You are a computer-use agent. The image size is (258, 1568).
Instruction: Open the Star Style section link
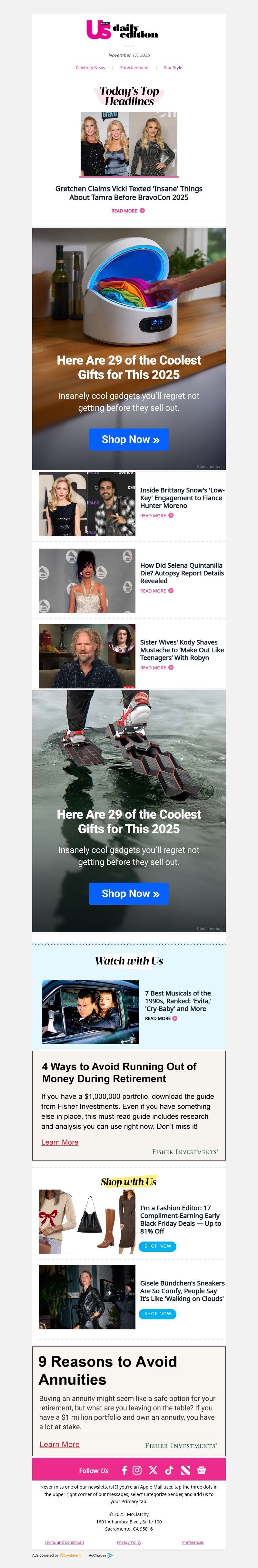tap(173, 67)
